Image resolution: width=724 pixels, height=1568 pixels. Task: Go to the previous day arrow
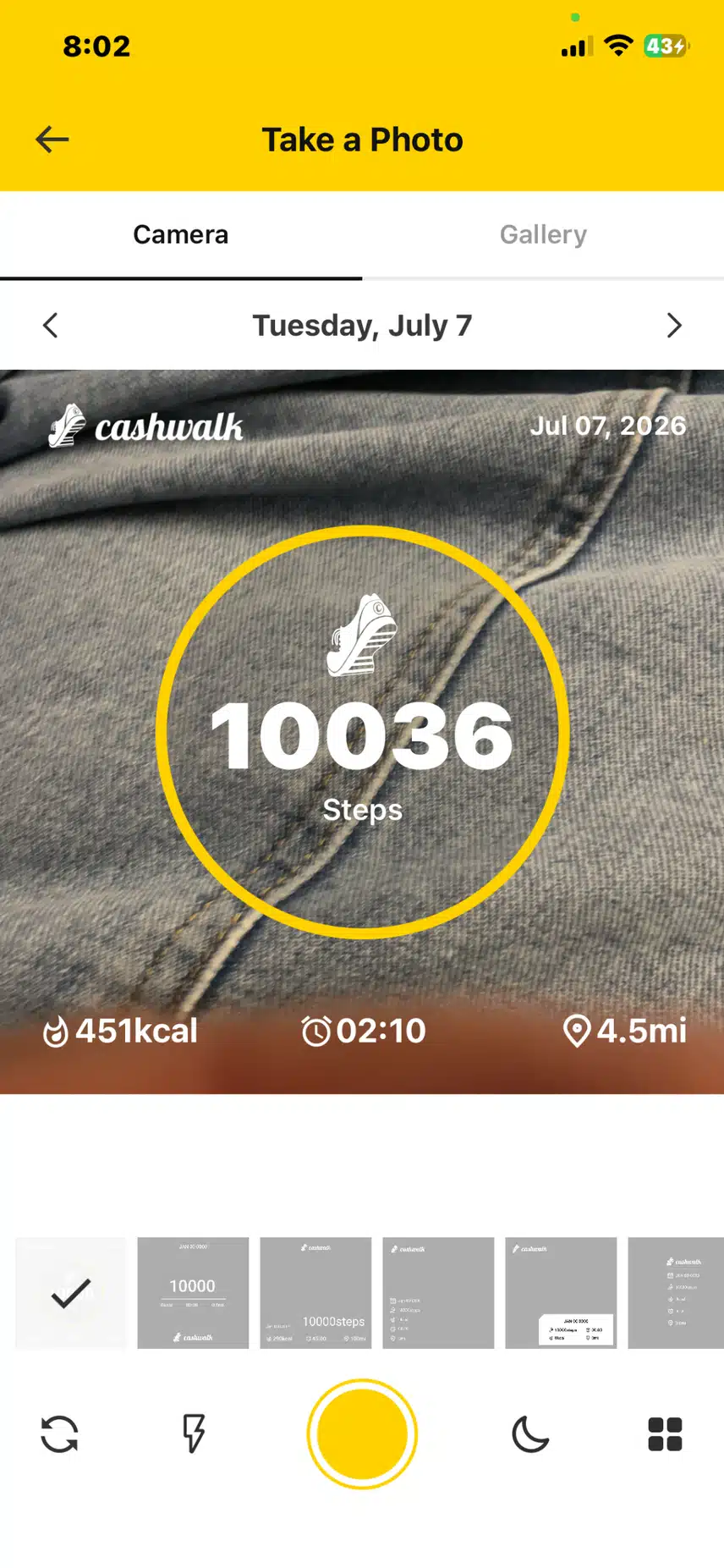51,325
